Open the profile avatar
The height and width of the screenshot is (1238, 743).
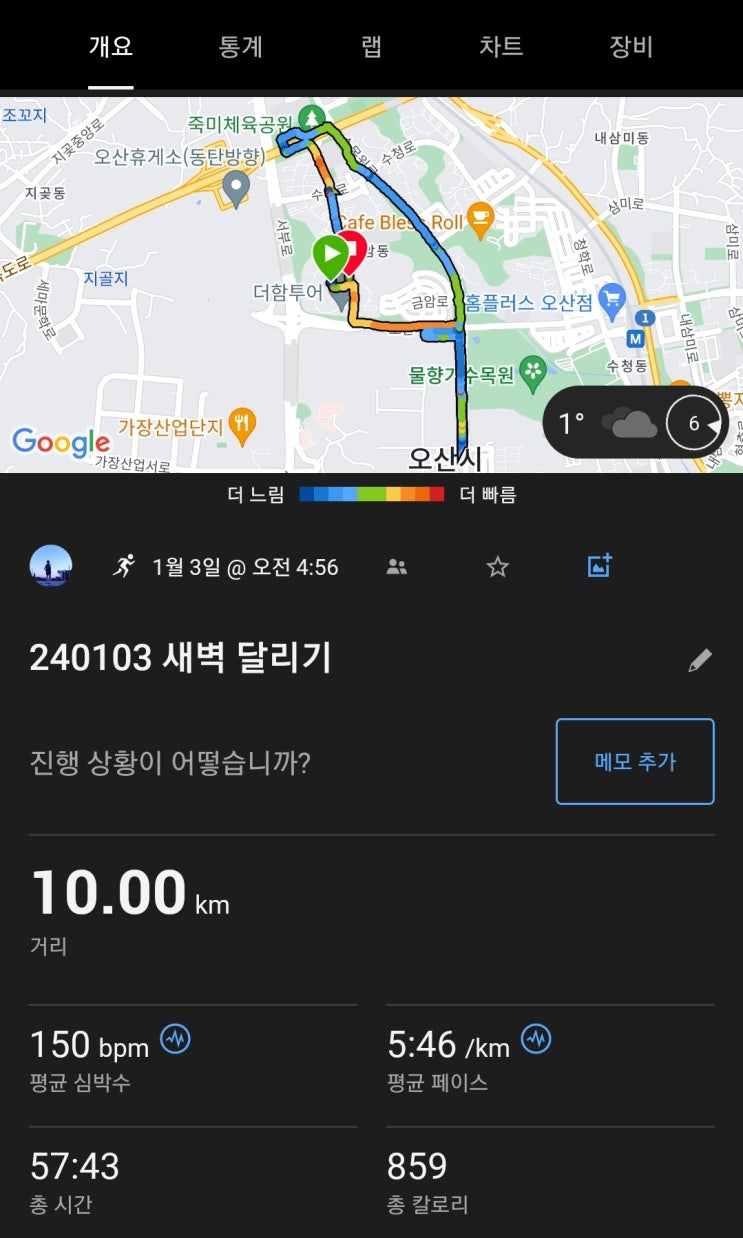coord(51,566)
